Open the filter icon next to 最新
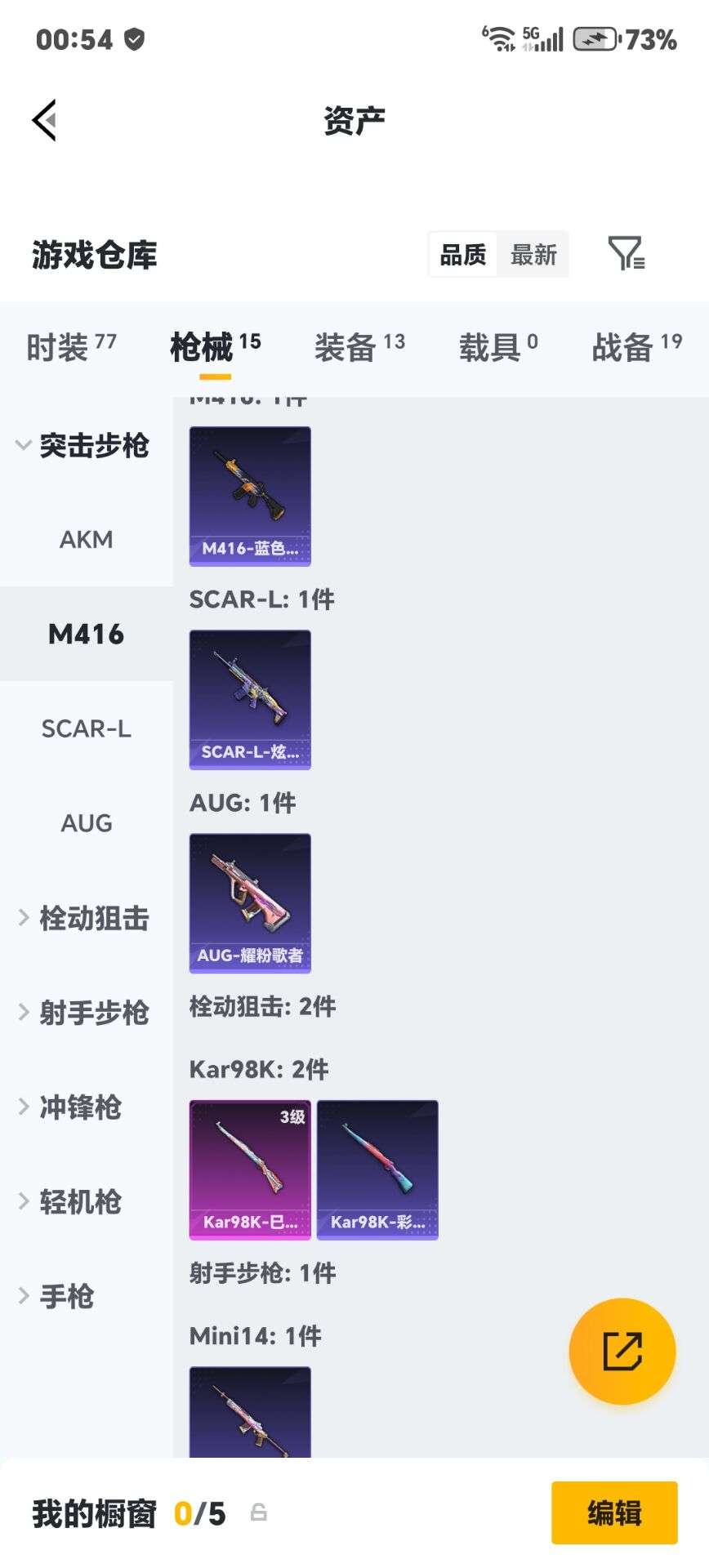Image resolution: width=709 pixels, height=1568 pixels. coord(626,255)
